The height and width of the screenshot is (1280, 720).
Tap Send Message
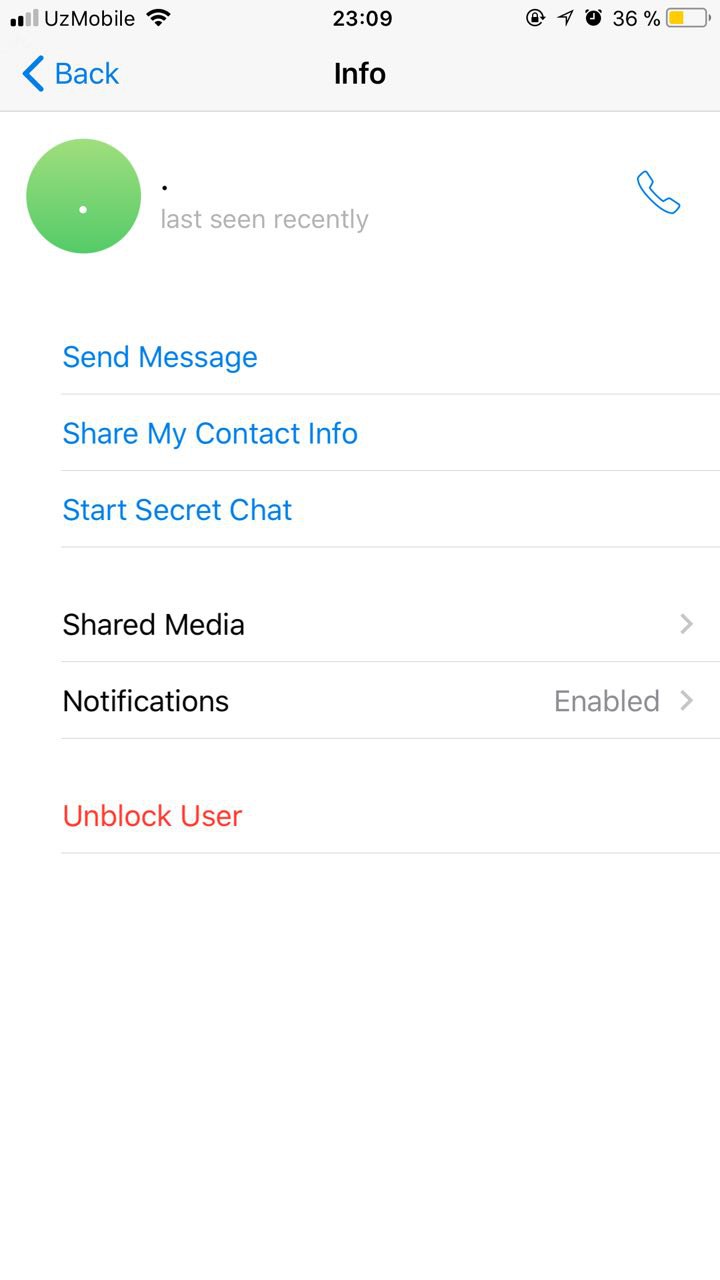pos(160,357)
